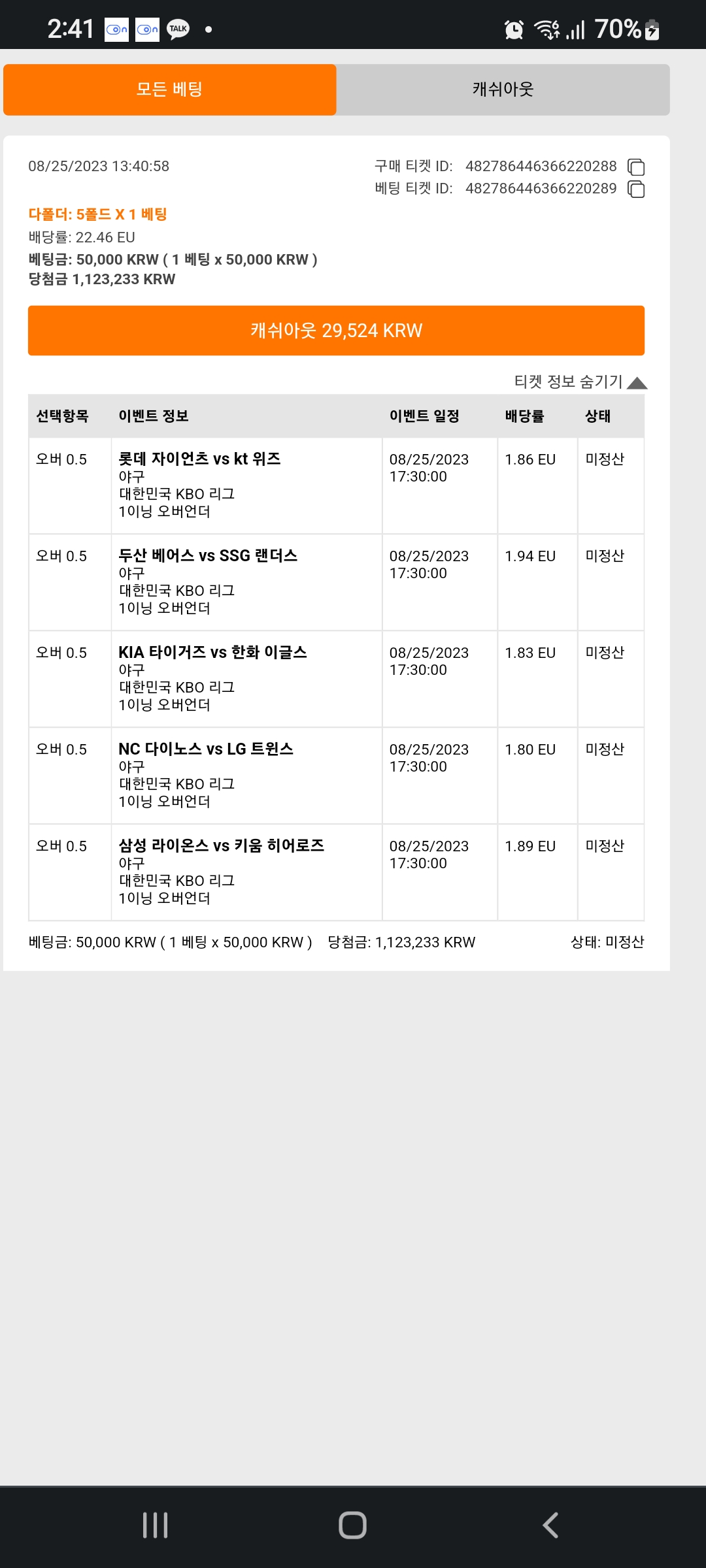The width and height of the screenshot is (706, 1568).
Task: Open the recent apps view
Action: pos(156,1526)
